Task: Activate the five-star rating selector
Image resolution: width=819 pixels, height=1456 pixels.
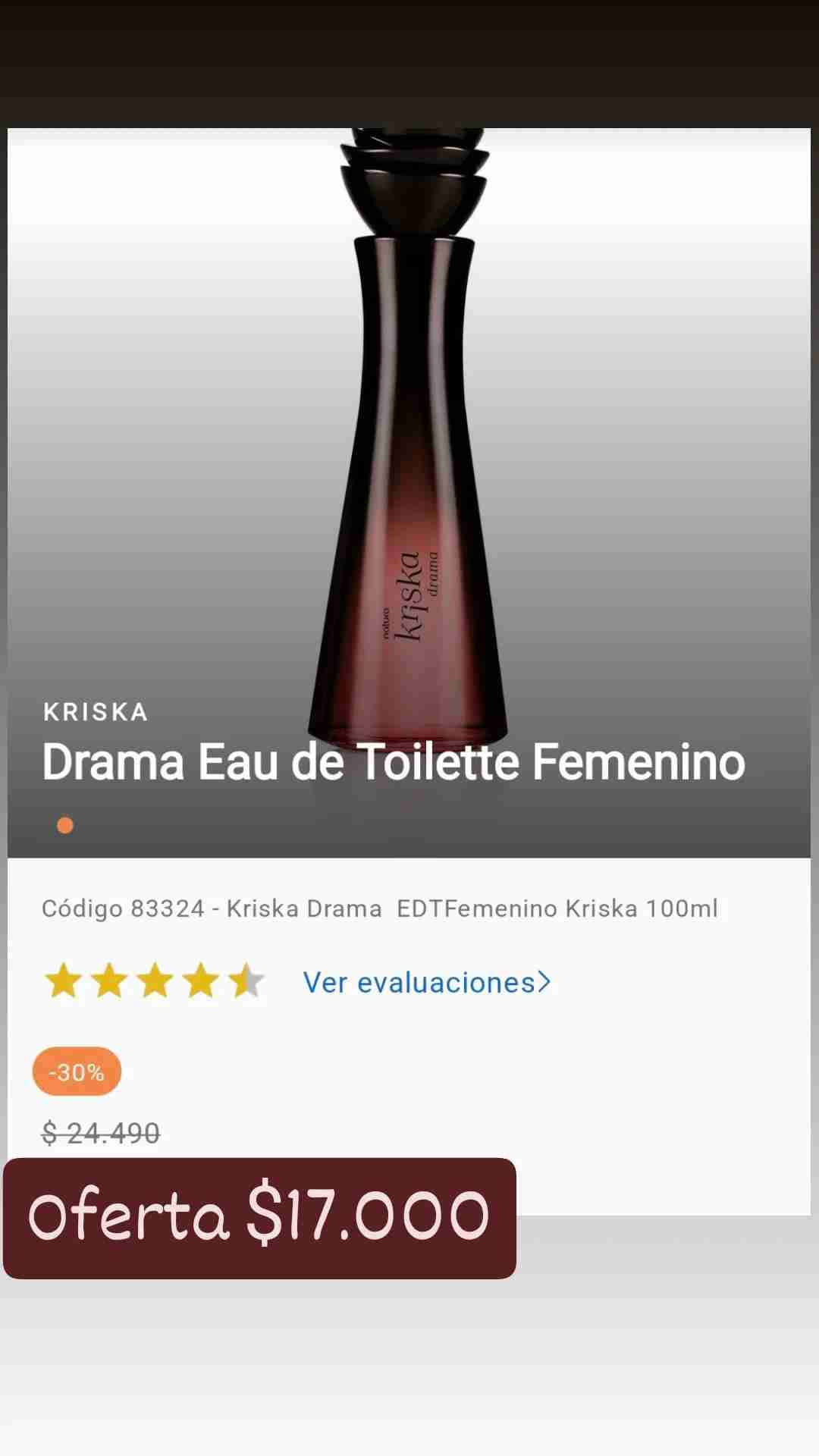Action: (x=155, y=980)
